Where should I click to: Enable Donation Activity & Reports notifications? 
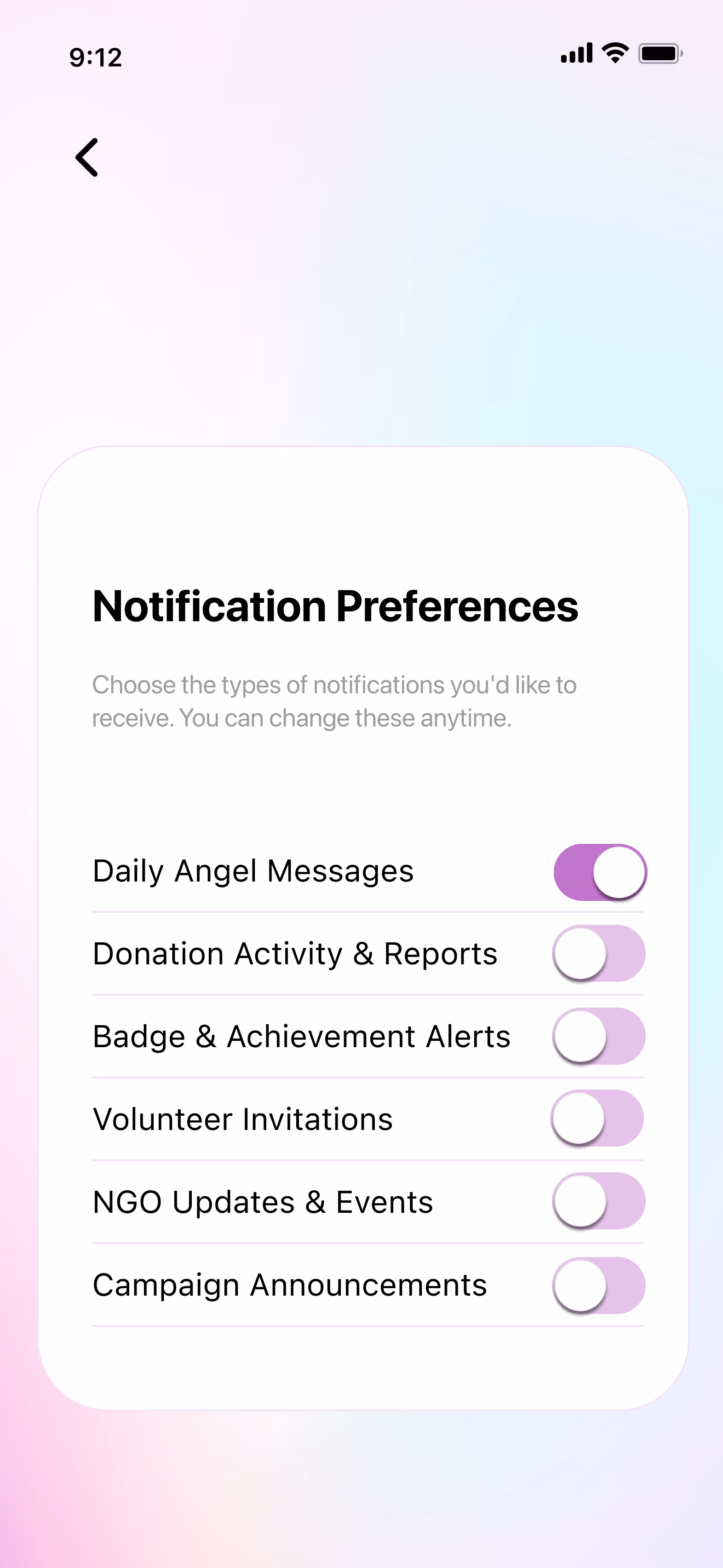[x=600, y=954]
